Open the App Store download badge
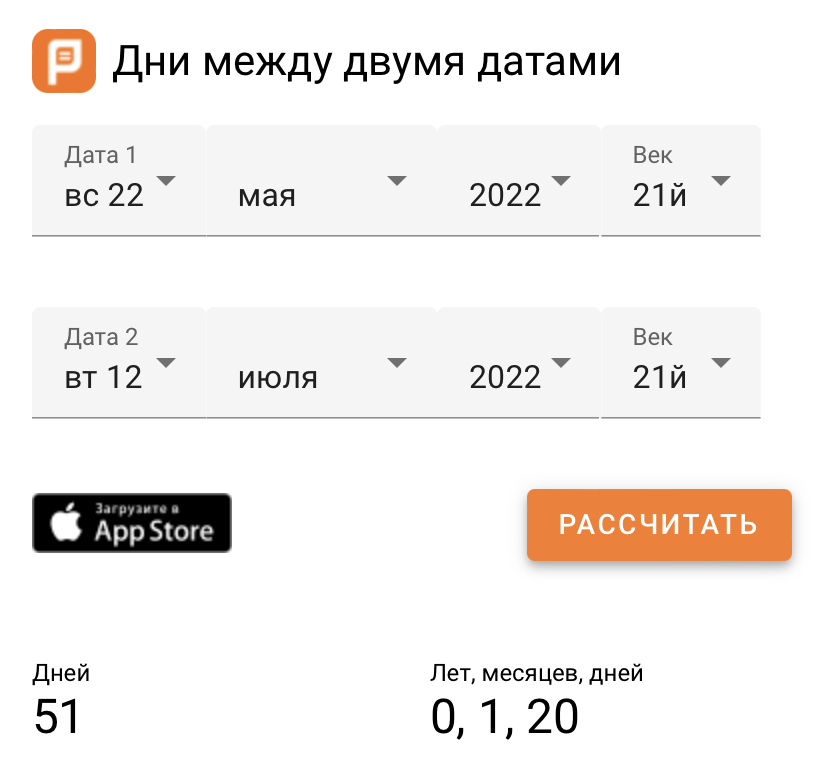Image resolution: width=828 pixels, height=774 pixels. tap(132, 523)
